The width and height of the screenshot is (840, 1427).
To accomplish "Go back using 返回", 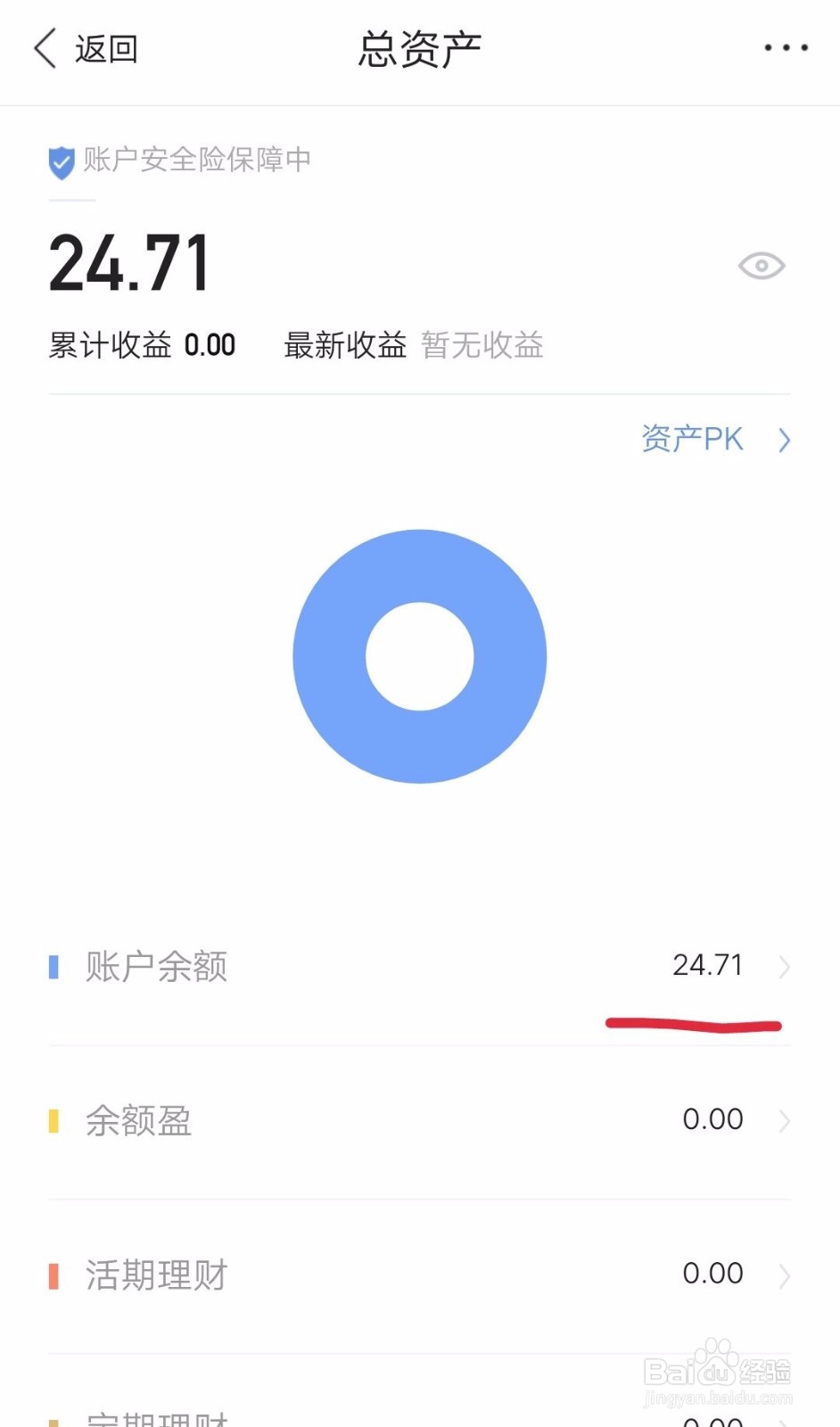I will click(86, 48).
